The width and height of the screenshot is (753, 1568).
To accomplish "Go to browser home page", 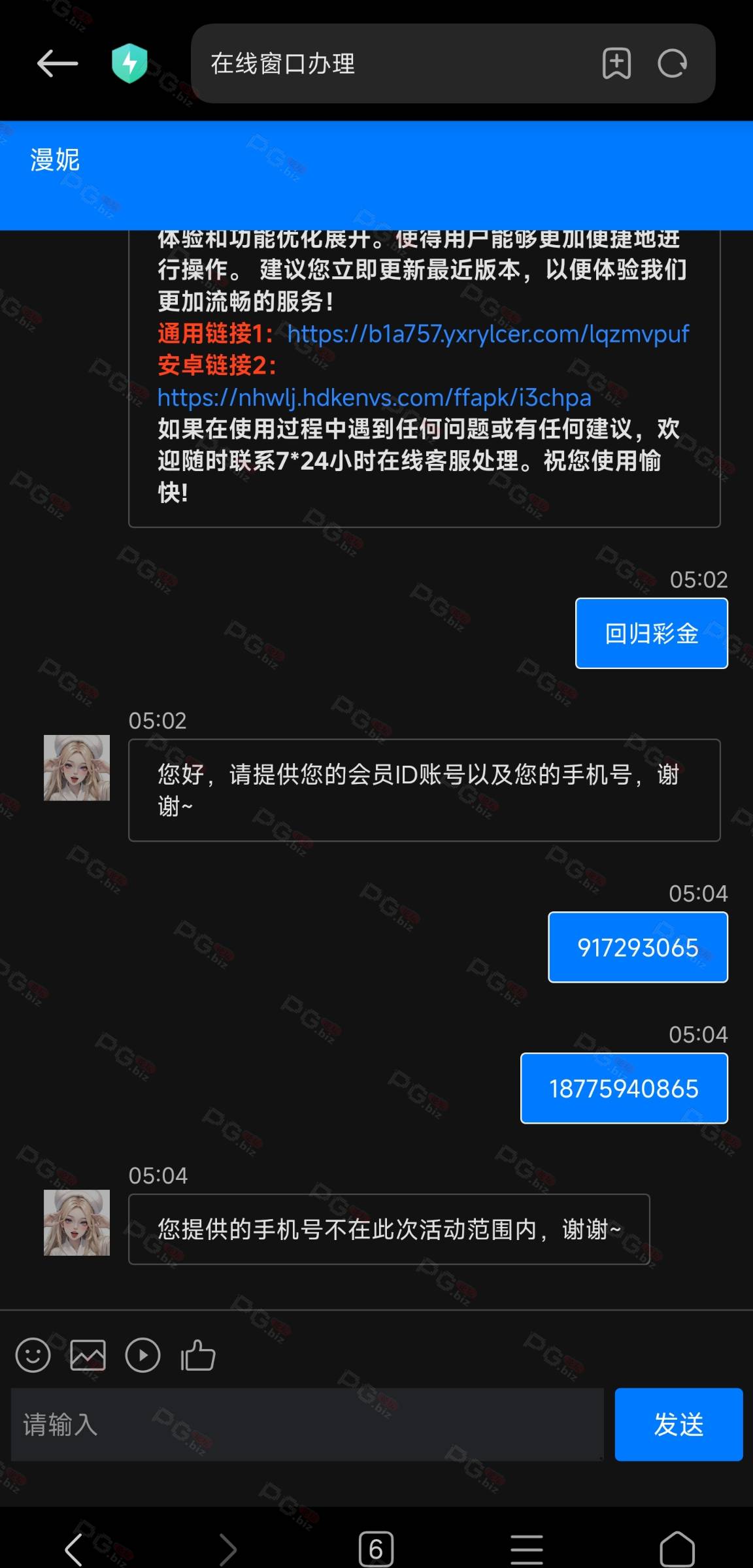I will coord(677,1548).
